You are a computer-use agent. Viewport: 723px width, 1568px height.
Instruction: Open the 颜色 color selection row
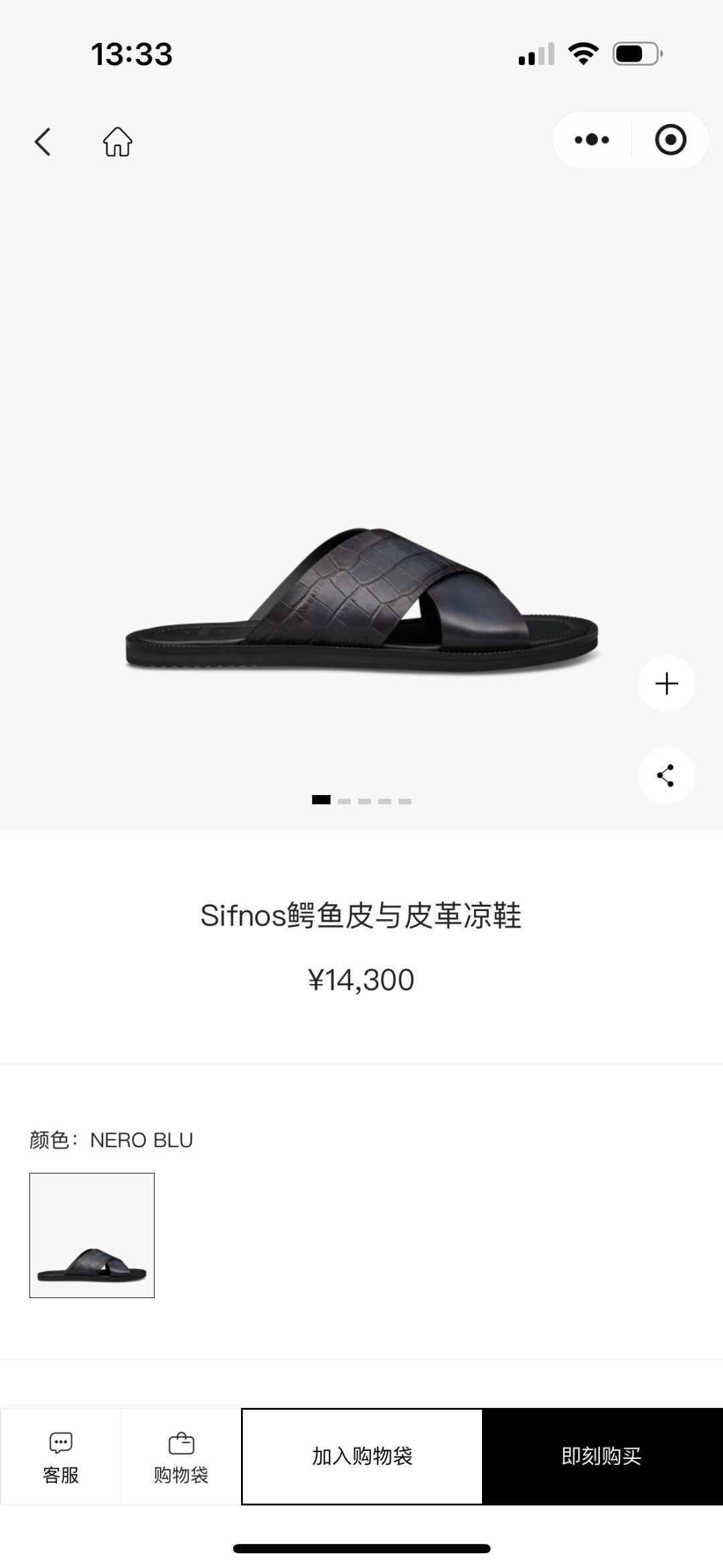[109, 1139]
